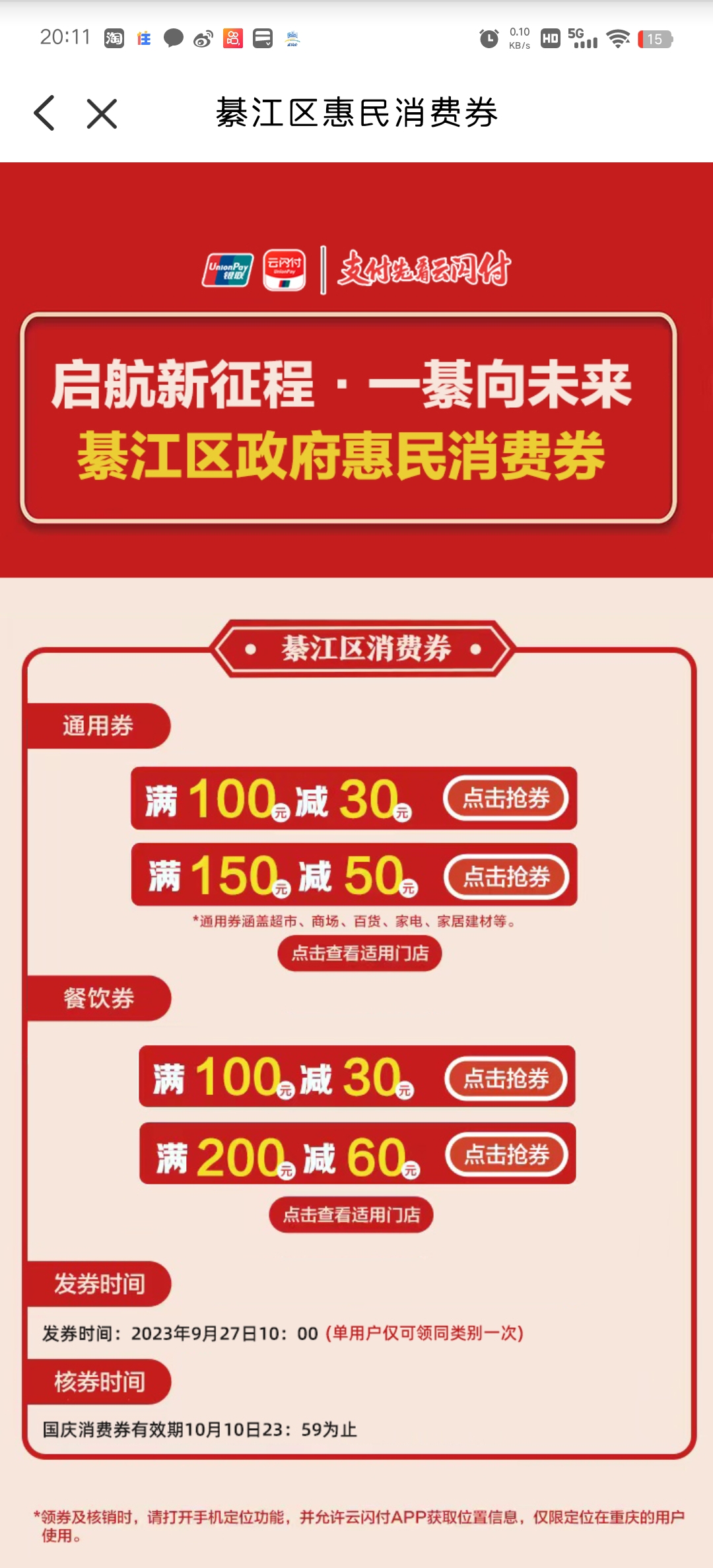Grab the 通用券 满150减50 coupon

point(506,876)
